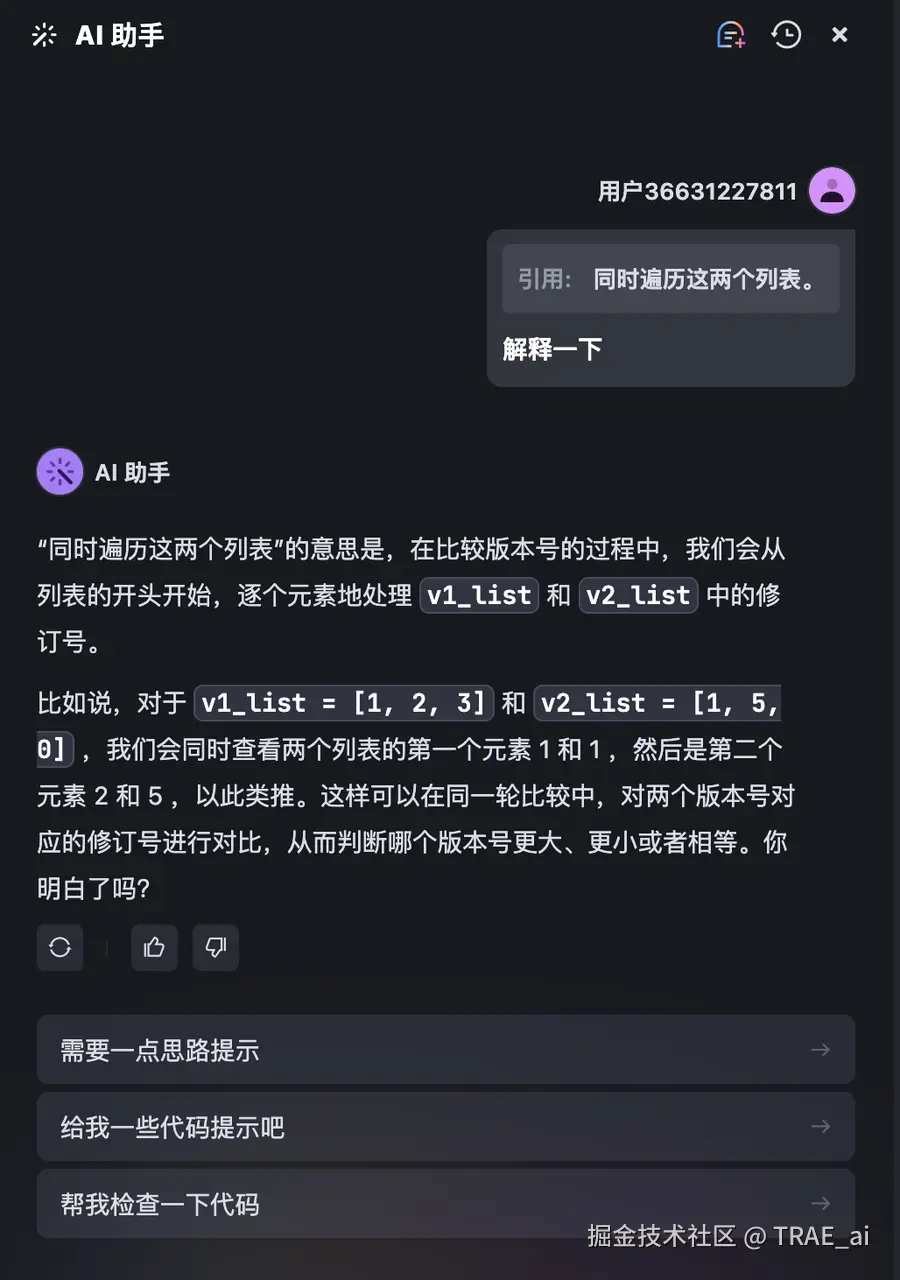Click the AI assistant avatar beside its reply
Screen dimensions: 900x1280
[x=59, y=471]
